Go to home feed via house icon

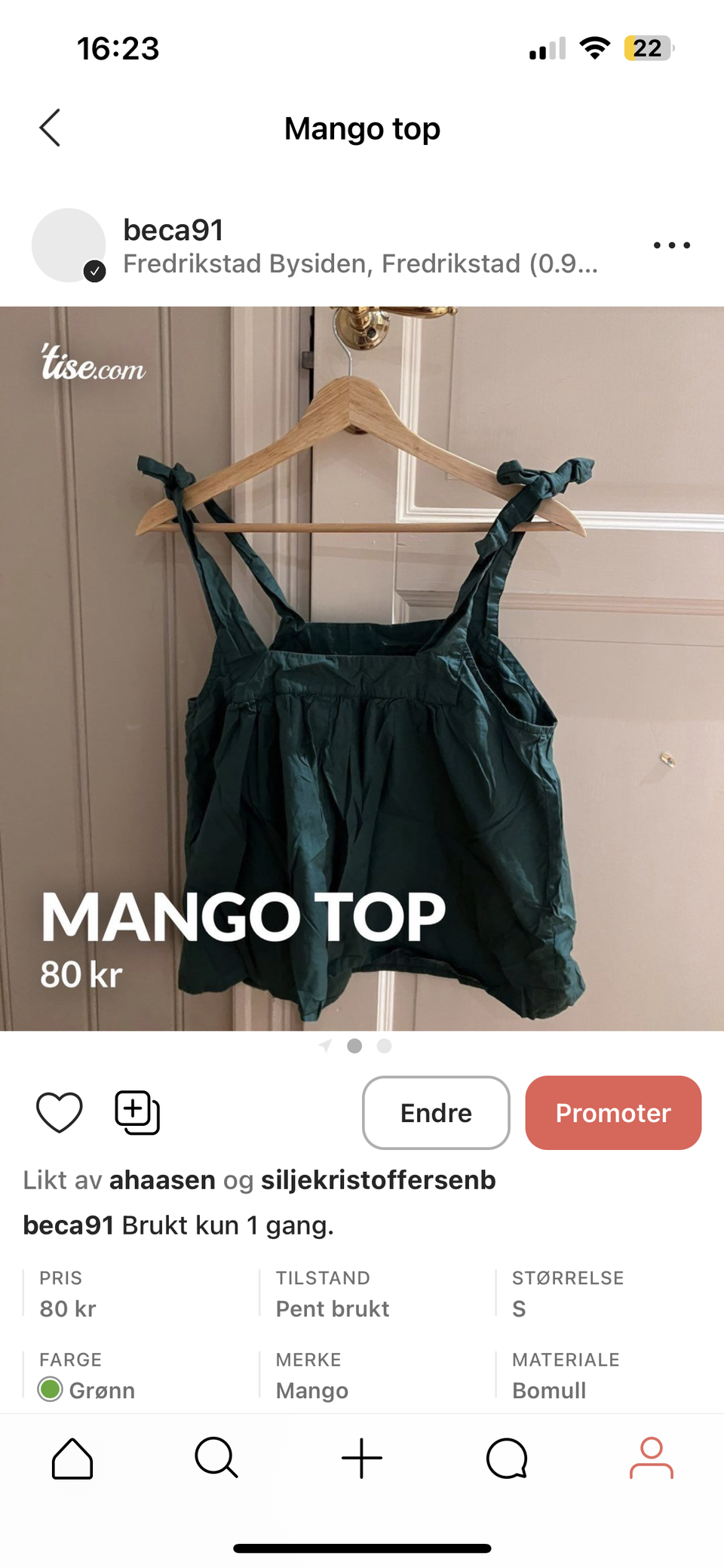click(72, 1458)
